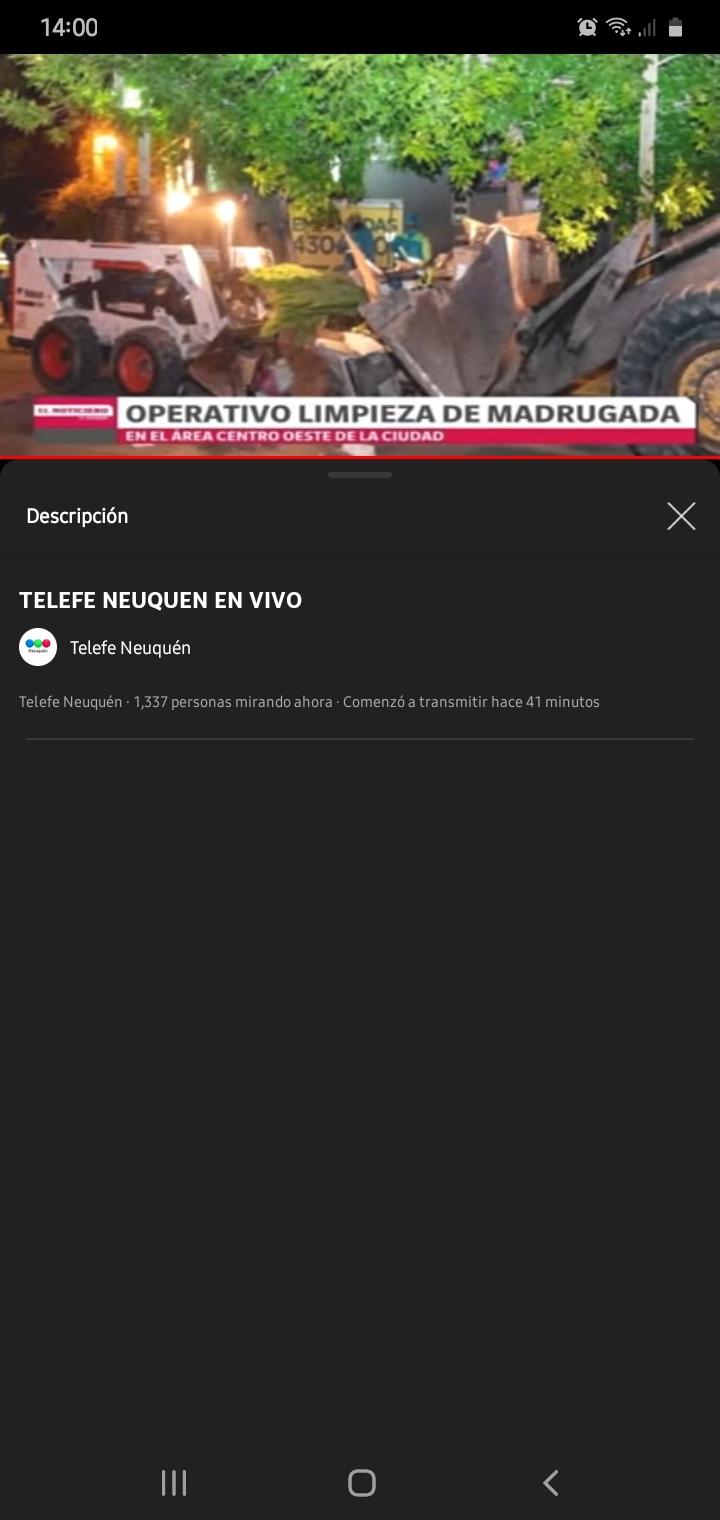Tap the red video progress bar
Screen dimensions: 720x1520
[360, 459]
